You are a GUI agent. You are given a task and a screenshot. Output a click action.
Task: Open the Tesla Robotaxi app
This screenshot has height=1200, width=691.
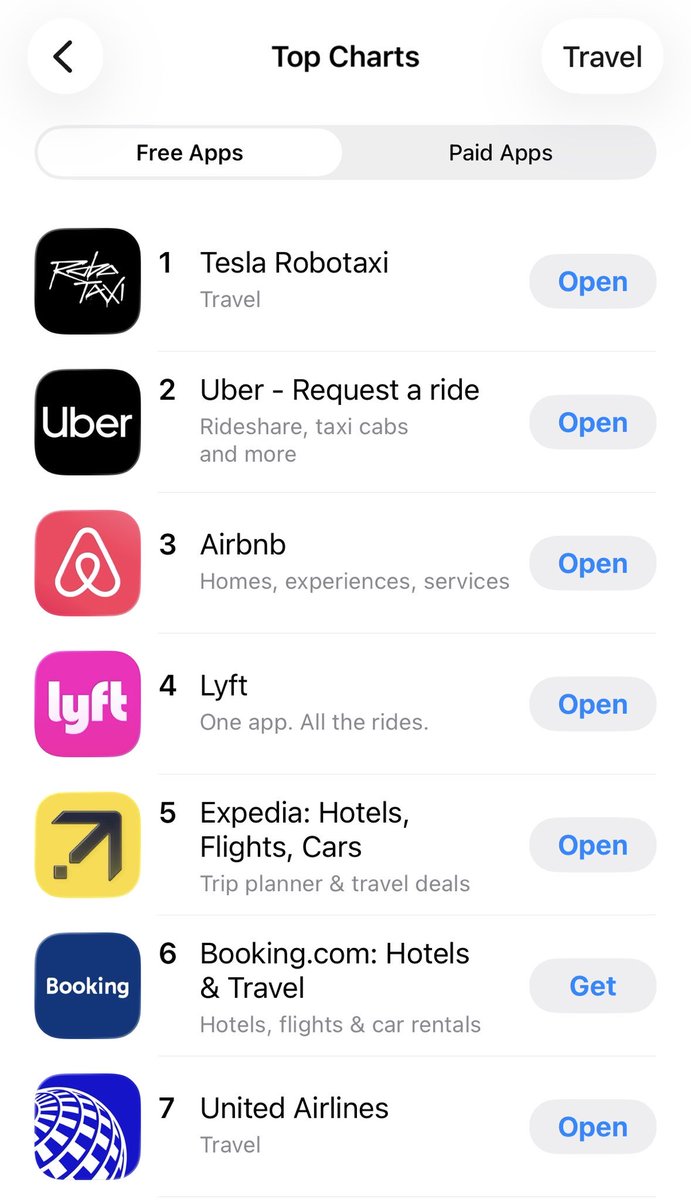pyautogui.click(x=592, y=282)
